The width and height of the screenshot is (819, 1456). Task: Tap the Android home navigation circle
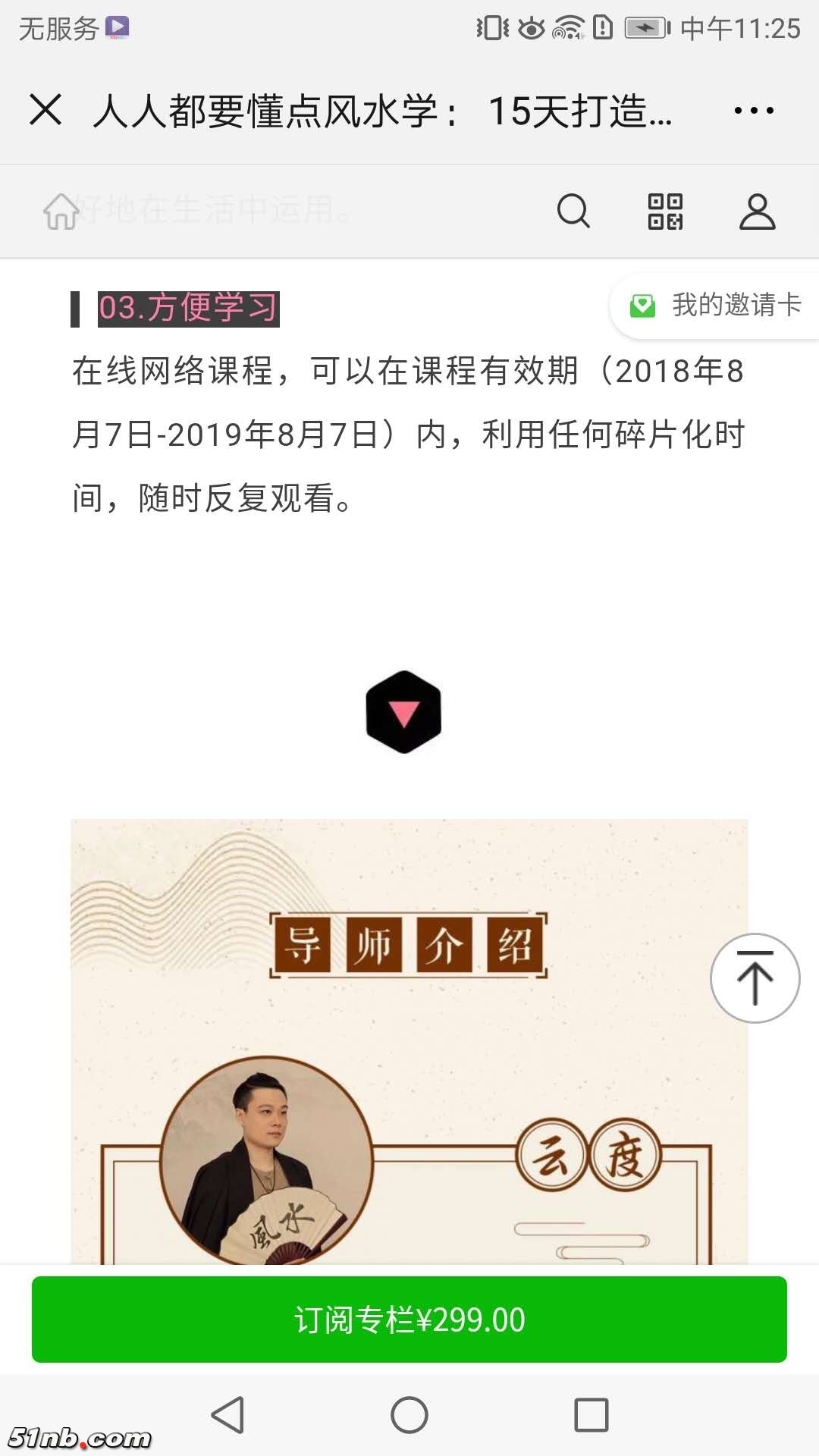[x=408, y=1410]
